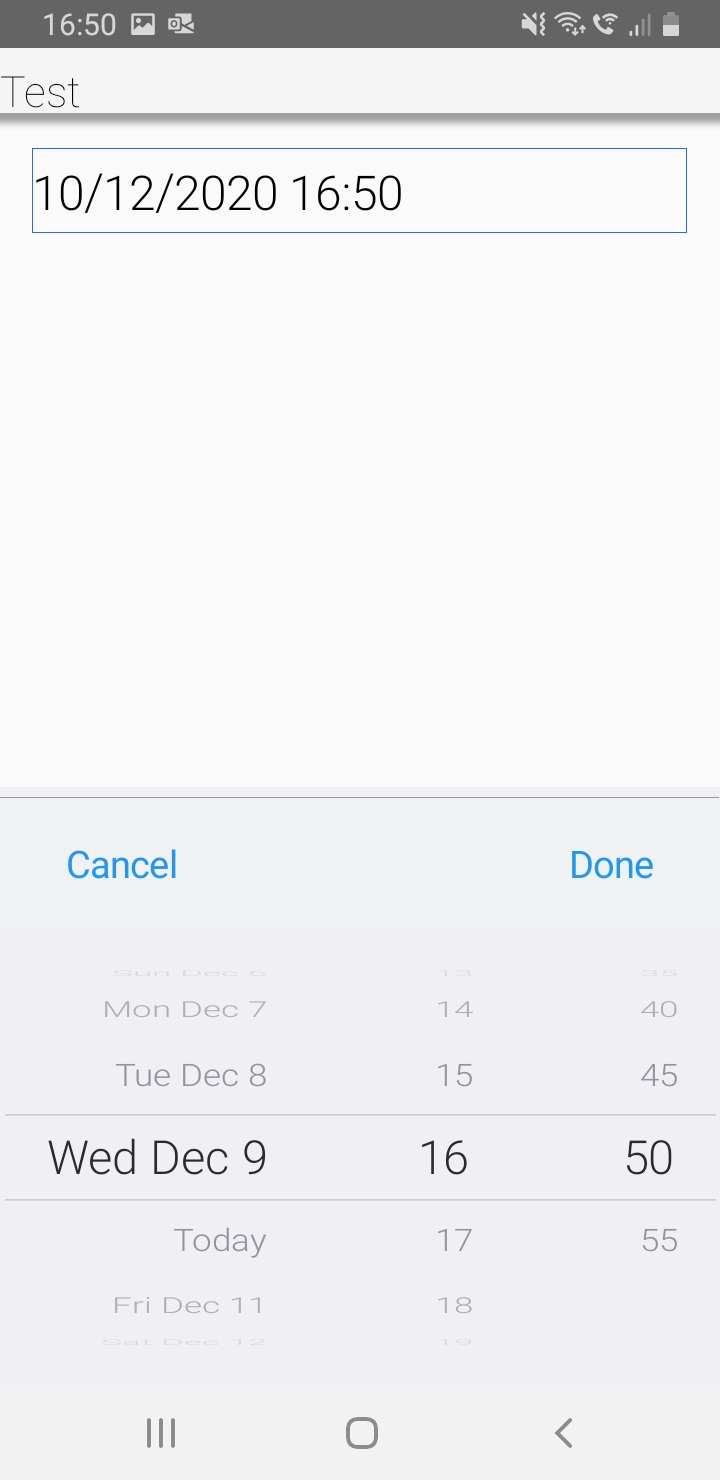The height and width of the screenshot is (1480, 720).
Task: Cancel the date picker
Action: pyautogui.click(x=122, y=865)
